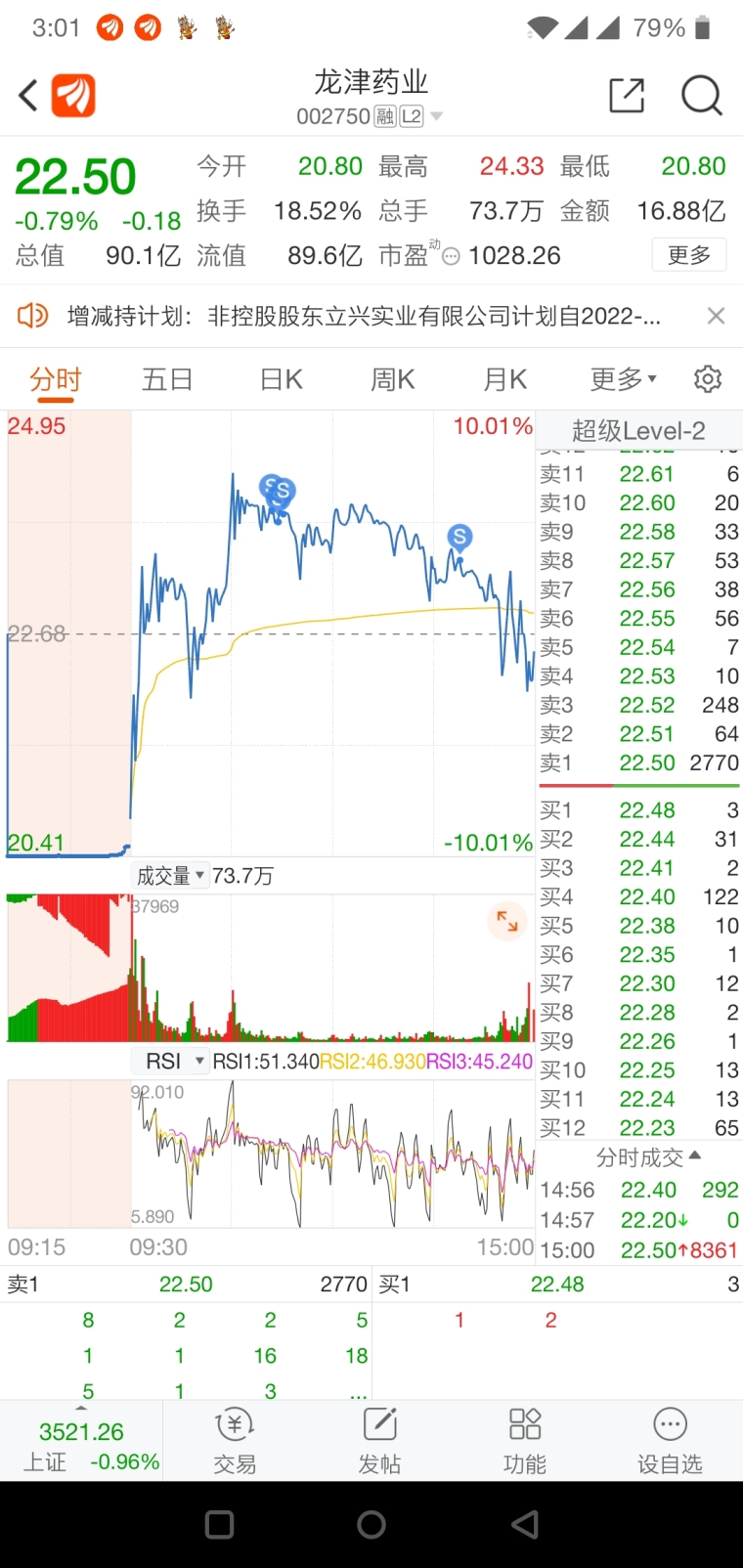Dismiss the 增减持计划 announcement banner
The width and height of the screenshot is (743, 1568).
coord(716,316)
